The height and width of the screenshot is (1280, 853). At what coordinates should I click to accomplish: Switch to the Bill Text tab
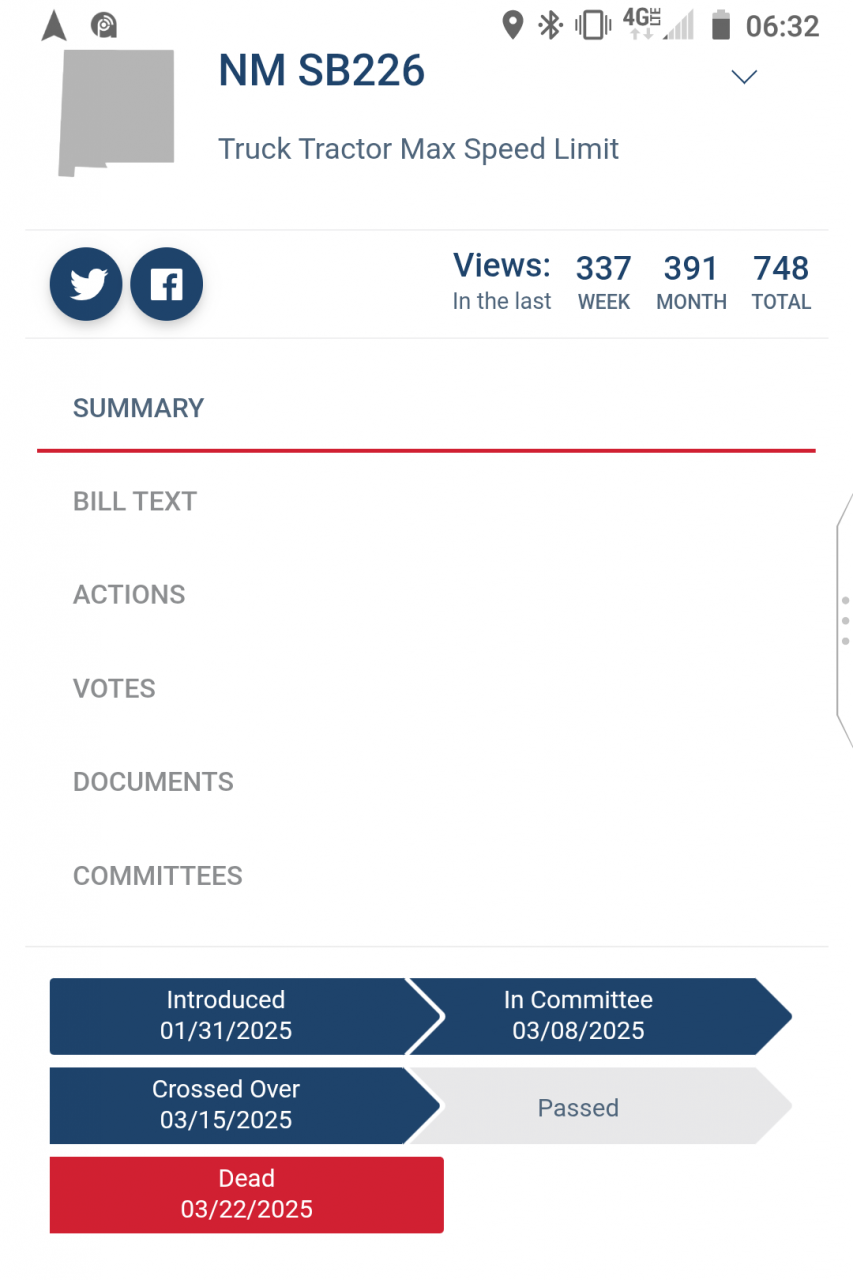[x=135, y=501]
